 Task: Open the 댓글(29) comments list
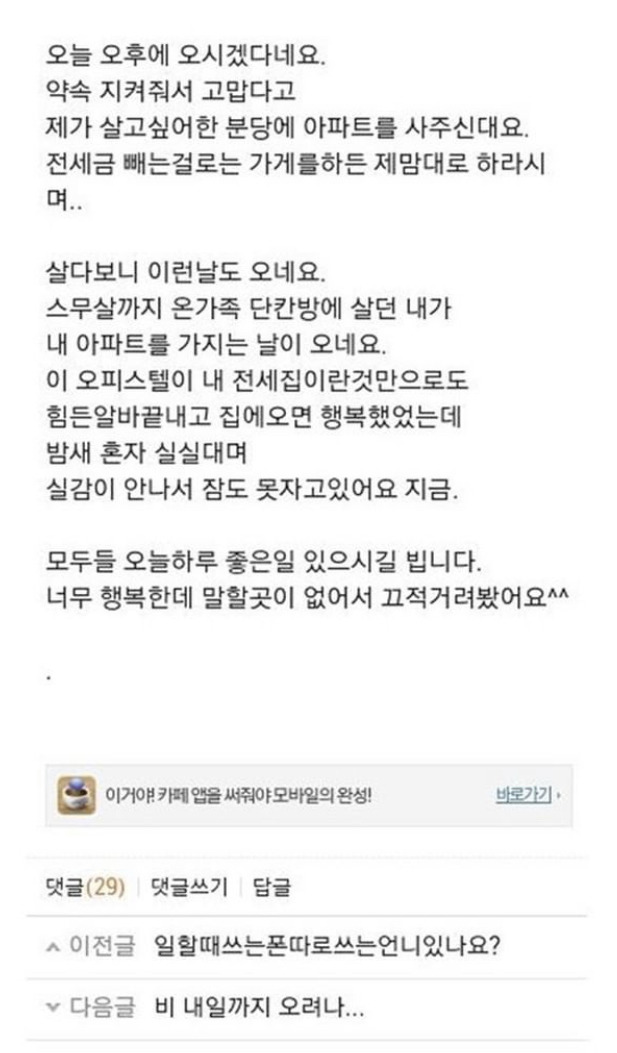[85, 887]
